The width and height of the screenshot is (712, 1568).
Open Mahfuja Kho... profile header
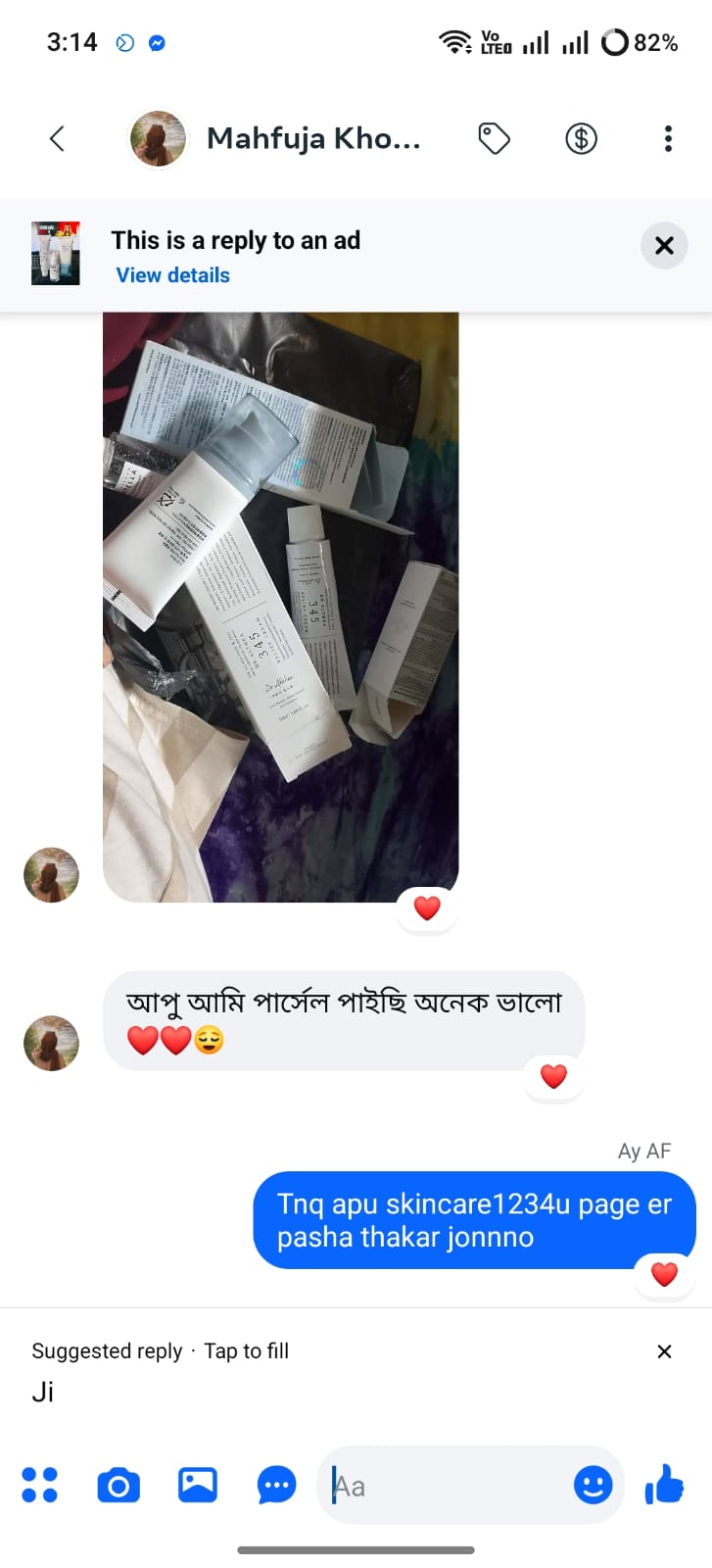(275, 138)
